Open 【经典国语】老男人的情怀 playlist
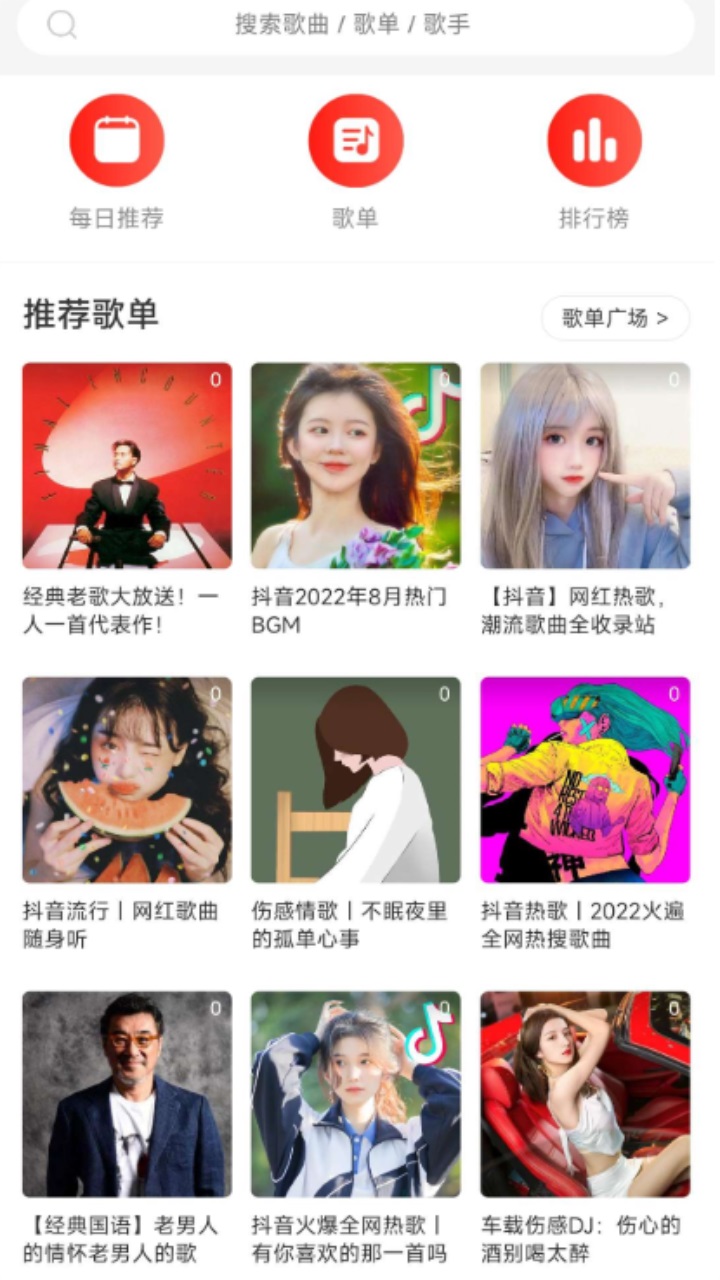720x1280 pixels. click(x=127, y=1094)
